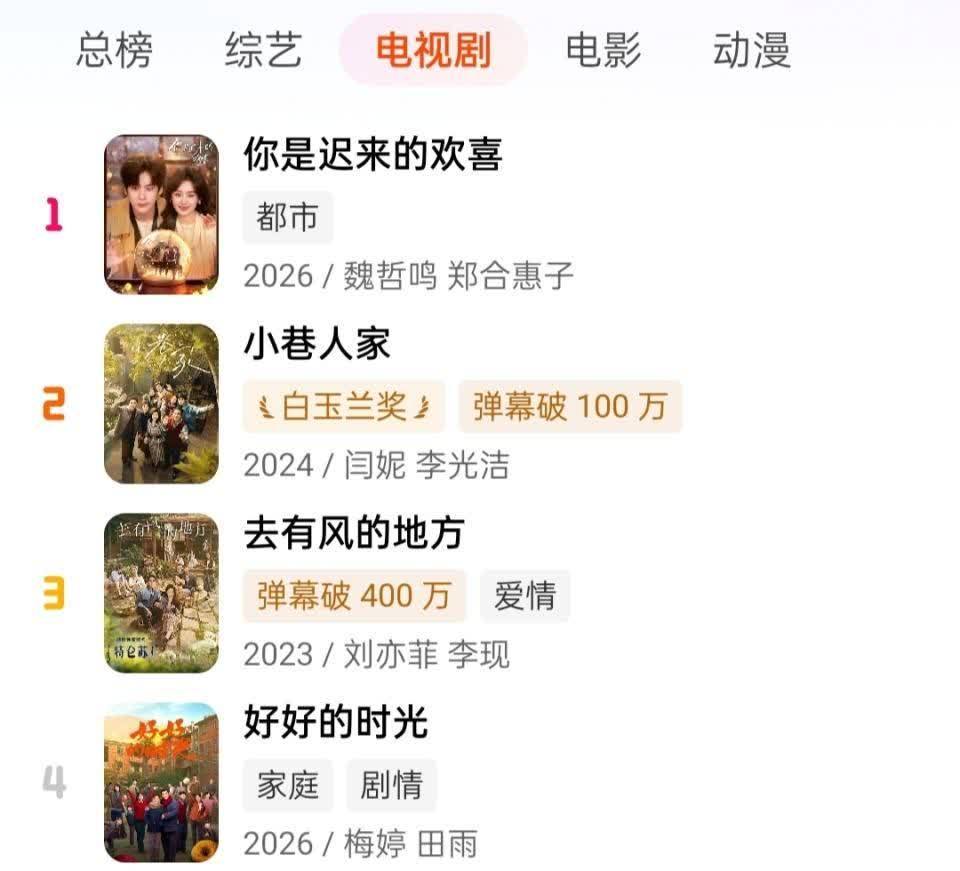960x871 pixels.
Task: Open the drama 去有风的地方
Action: (x=354, y=533)
